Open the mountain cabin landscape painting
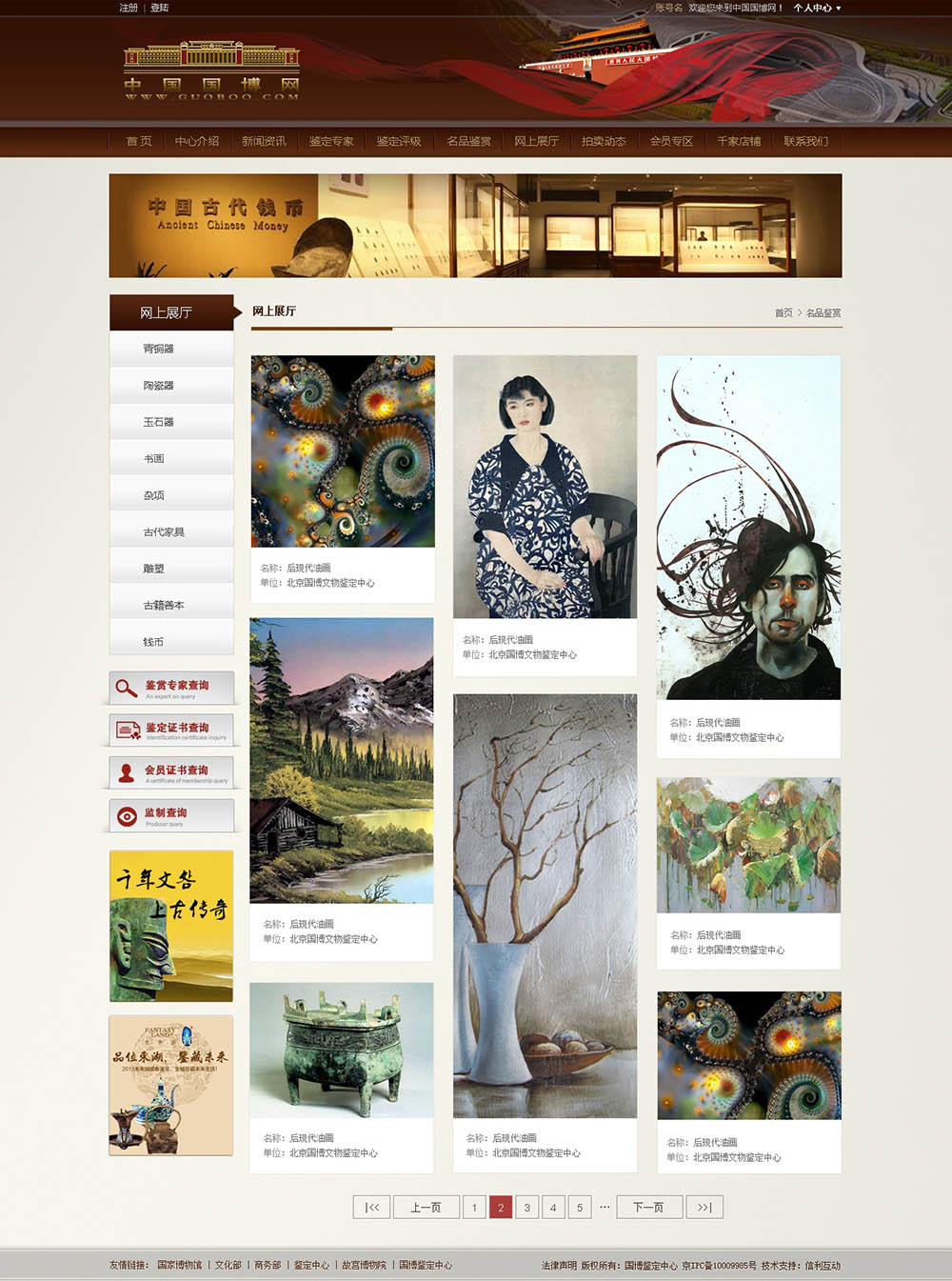The height and width of the screenshot is (1281, 952). [x=341, y=760]
